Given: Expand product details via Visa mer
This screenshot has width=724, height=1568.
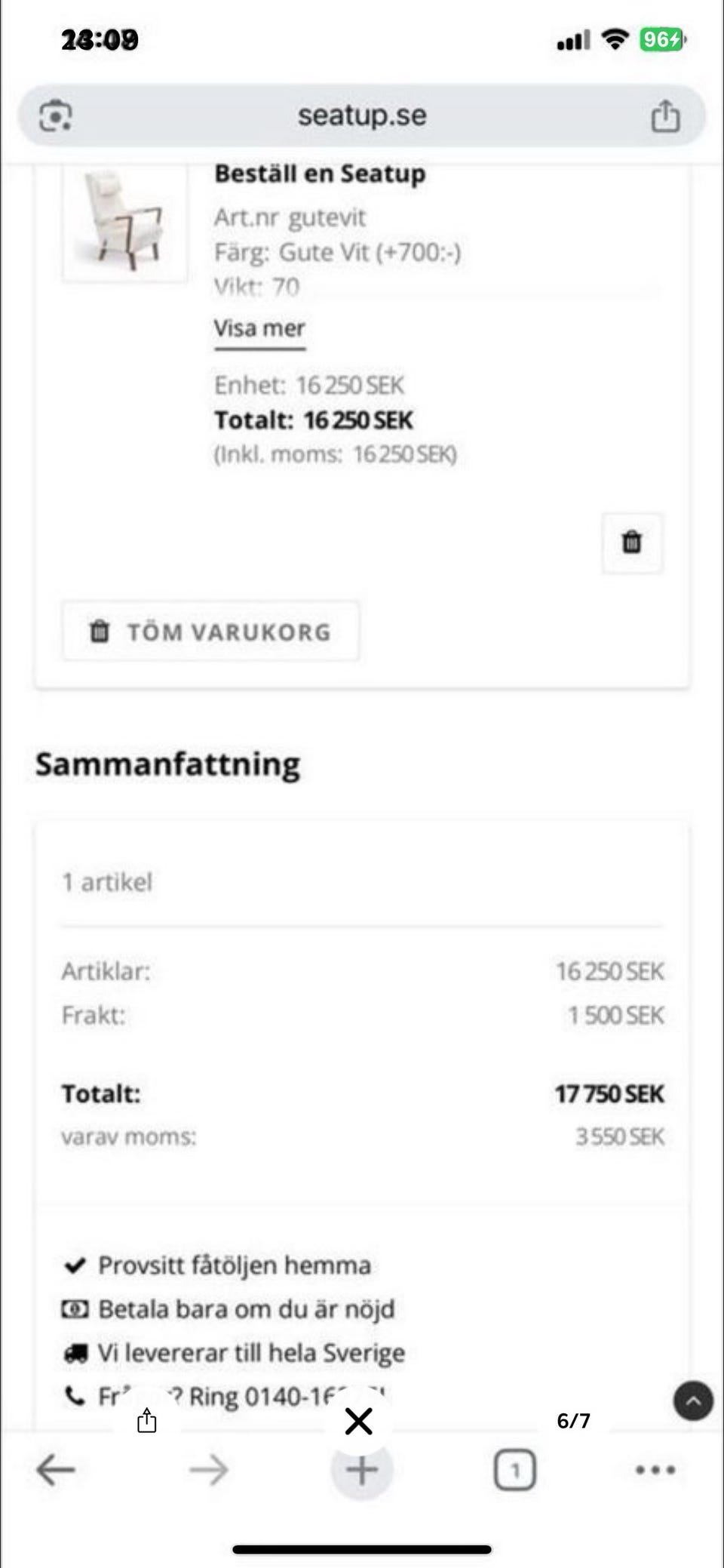Looking at the screenshot, I should point(259,328).
